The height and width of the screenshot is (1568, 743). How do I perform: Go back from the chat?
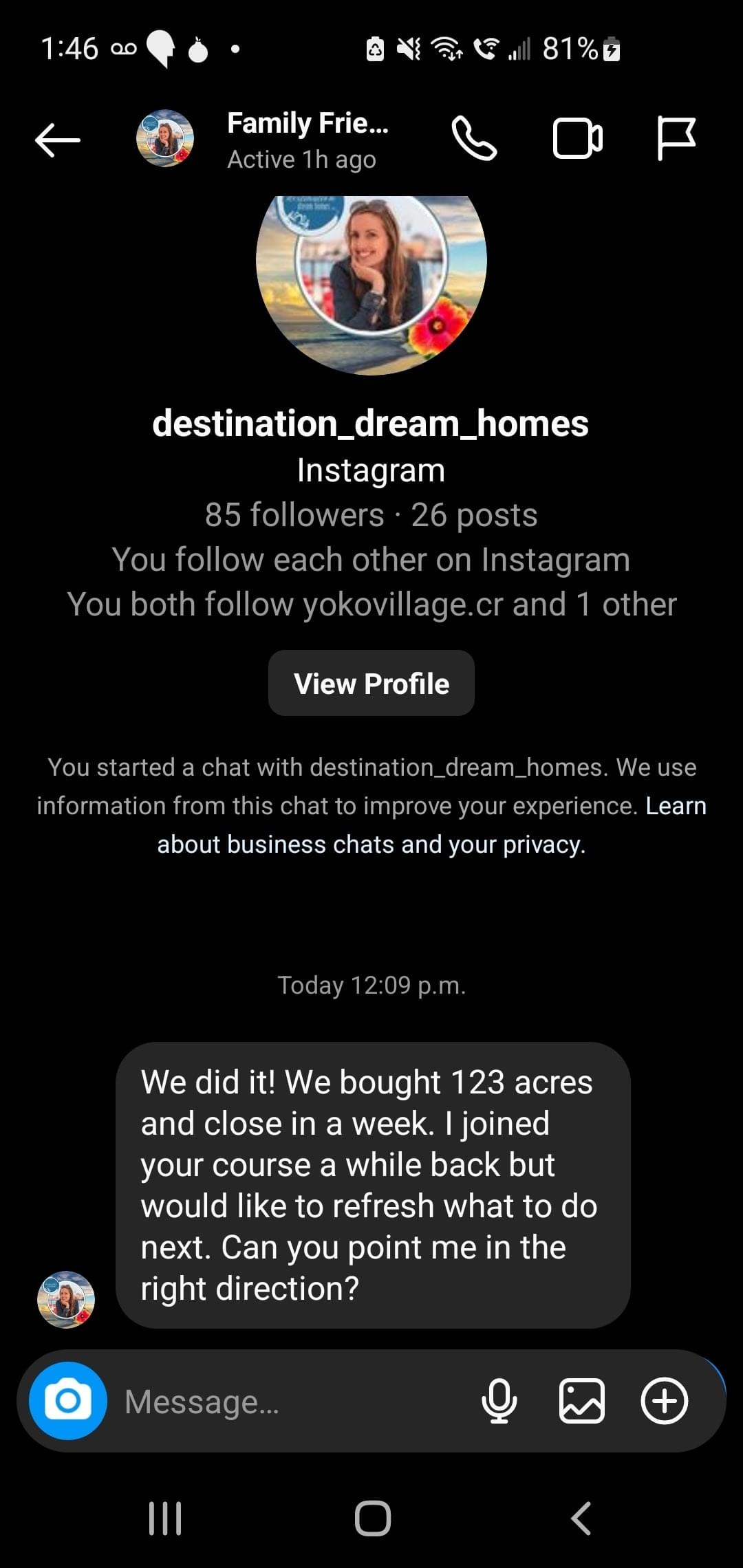click(58, 140)
